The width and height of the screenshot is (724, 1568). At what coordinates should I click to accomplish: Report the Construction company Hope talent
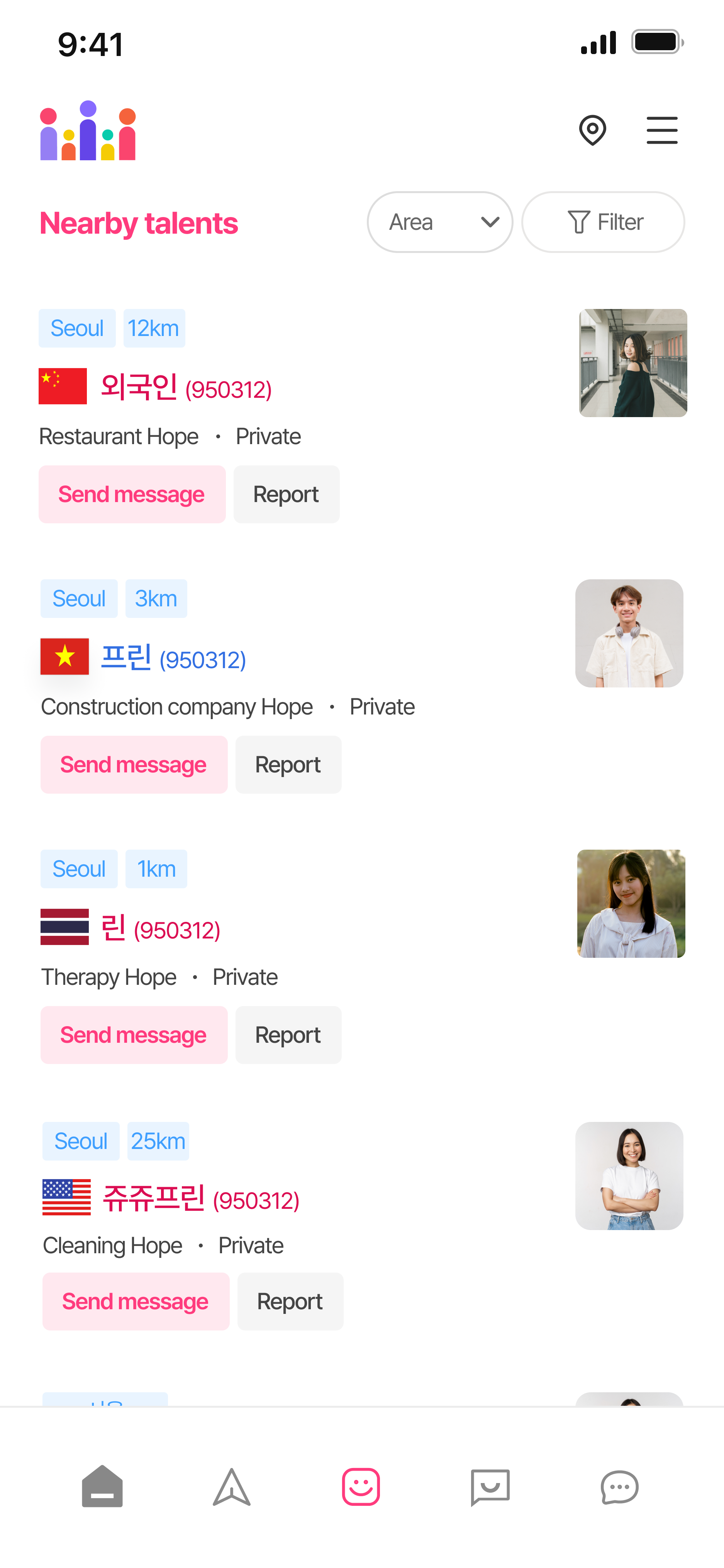288,765
